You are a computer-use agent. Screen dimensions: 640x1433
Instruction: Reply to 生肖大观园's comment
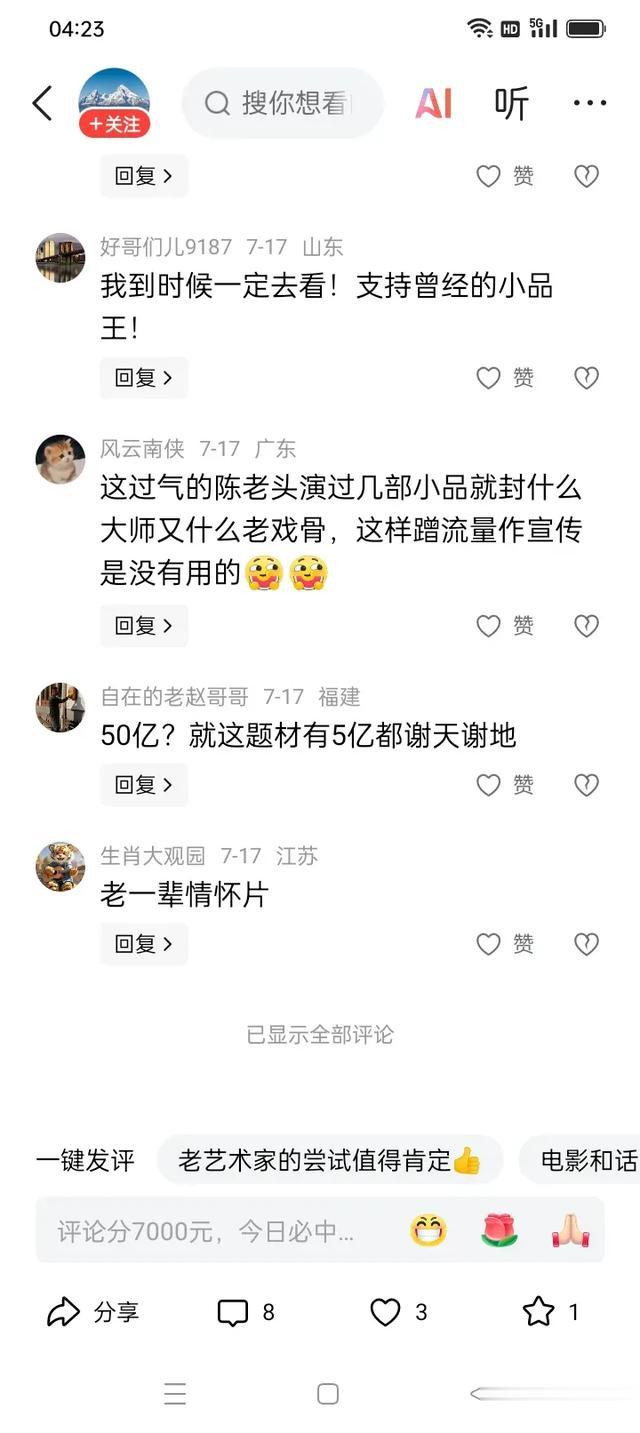(144, 944)
